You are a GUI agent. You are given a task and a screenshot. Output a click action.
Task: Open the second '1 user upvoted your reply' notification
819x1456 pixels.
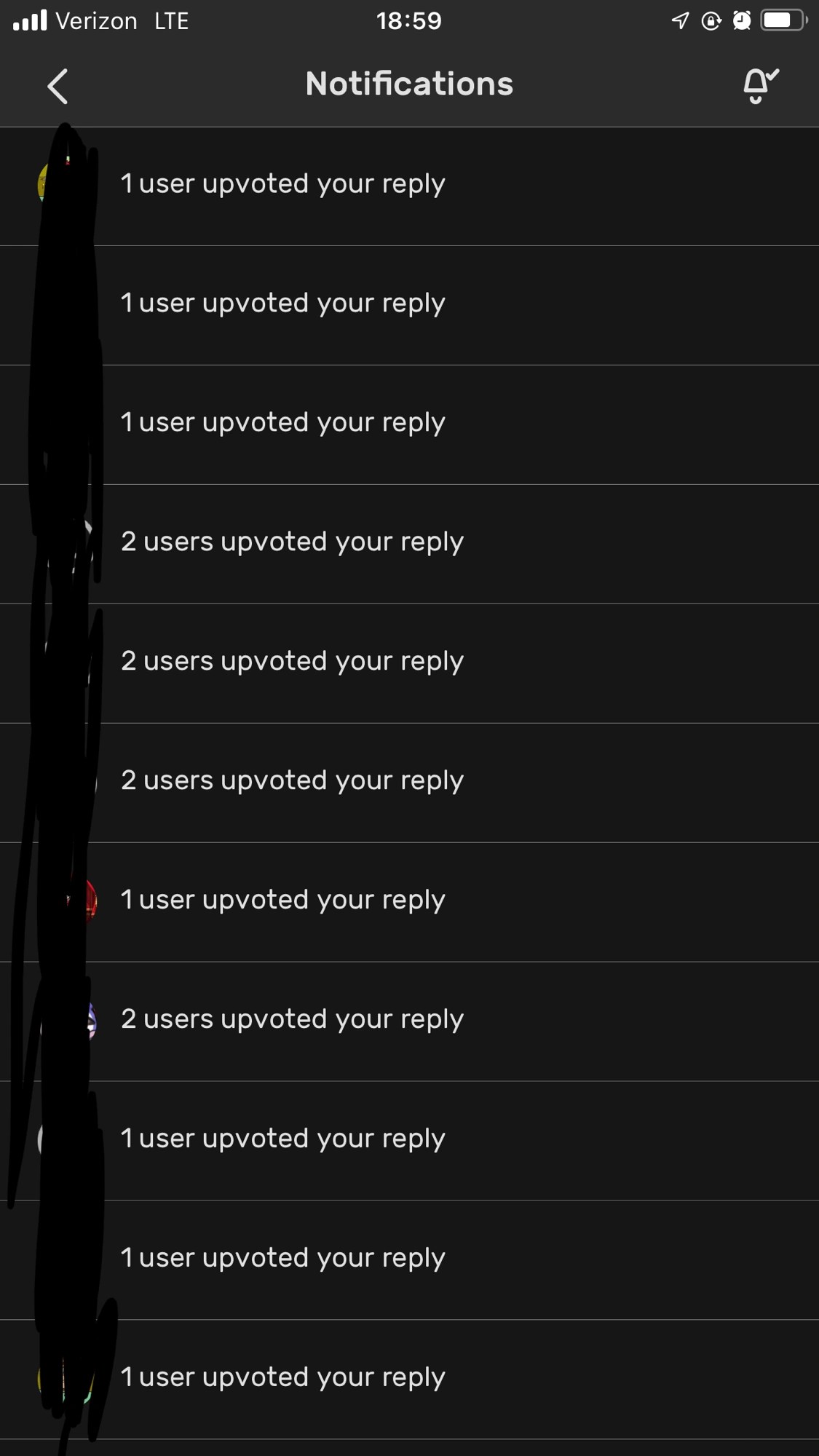pyautogui.click(x=282, y=302)
